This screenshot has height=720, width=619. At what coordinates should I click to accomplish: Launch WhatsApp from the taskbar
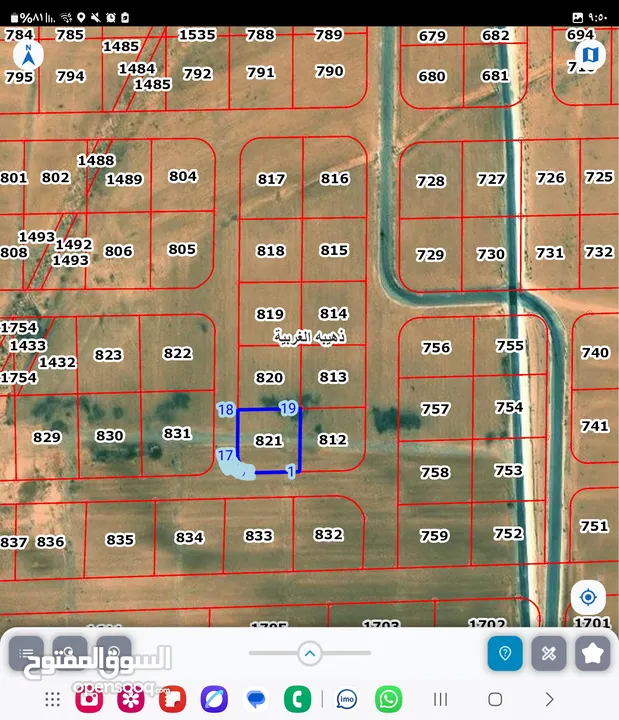[x=389, y=698]
